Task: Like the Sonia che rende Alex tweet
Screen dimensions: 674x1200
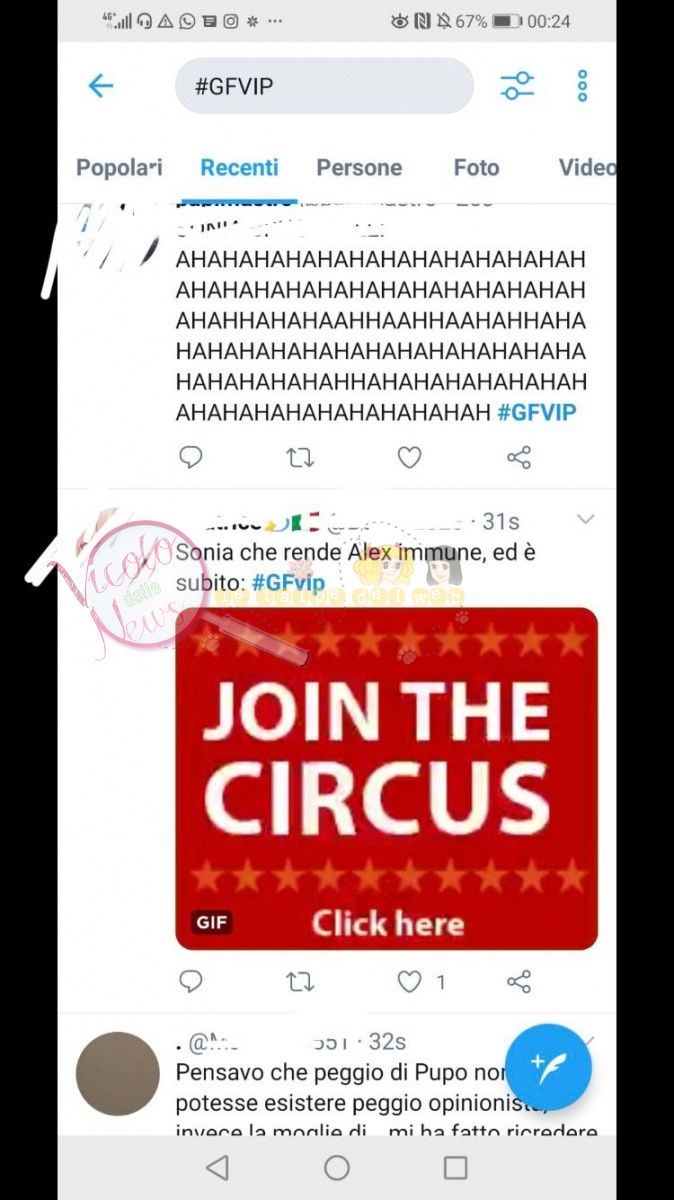Action: (409, 982)
